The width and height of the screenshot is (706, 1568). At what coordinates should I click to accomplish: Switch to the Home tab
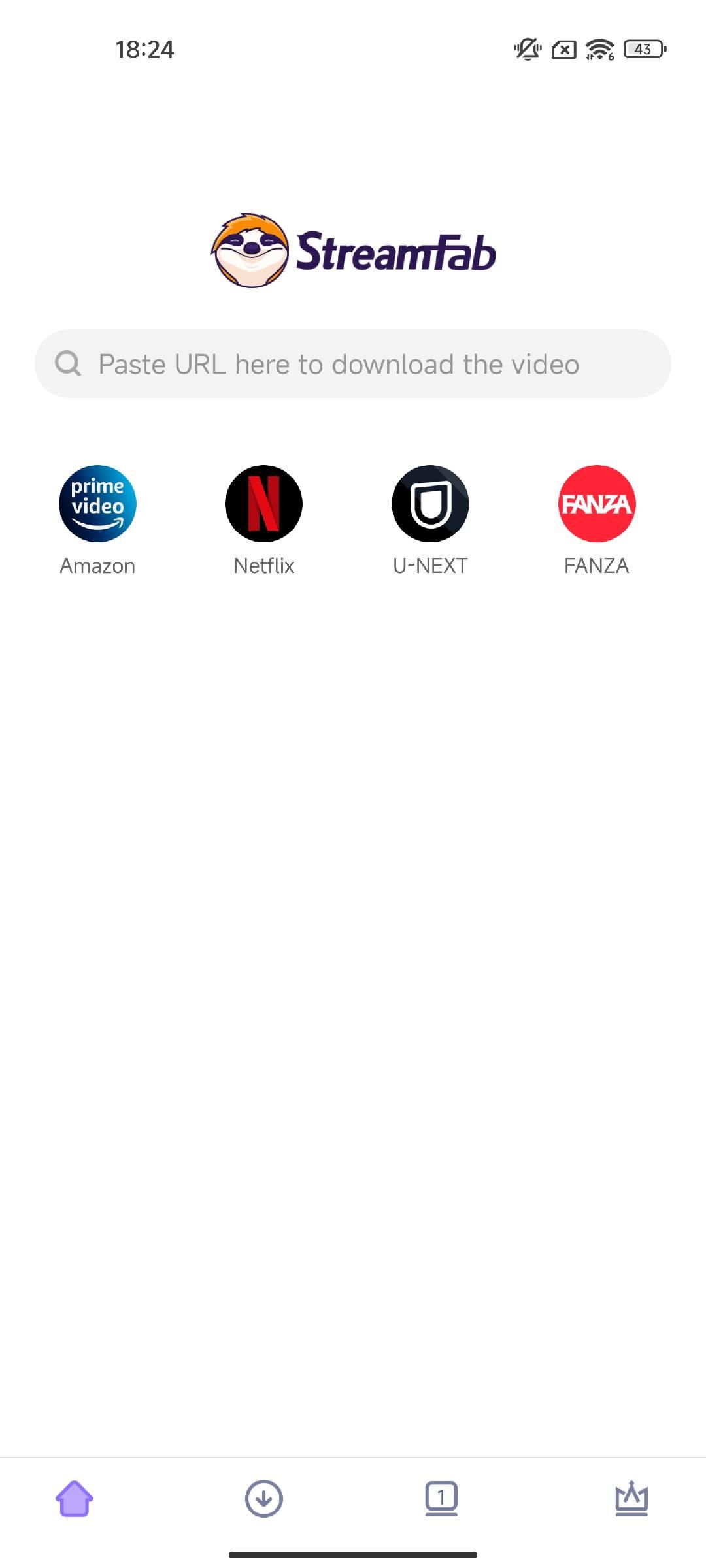[75, 1498]
